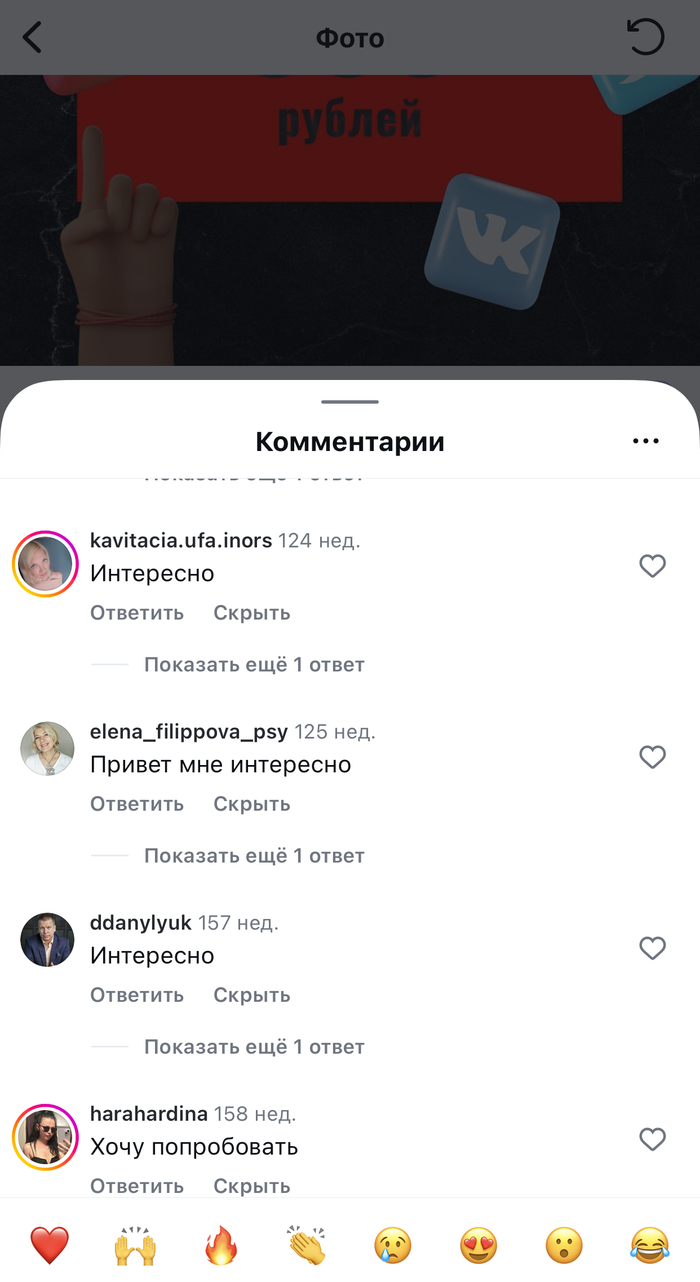Screen dimensions: 700x1282
Task: Like the comment by kavitacia.ufa.inors
Action: click(652, 566)
